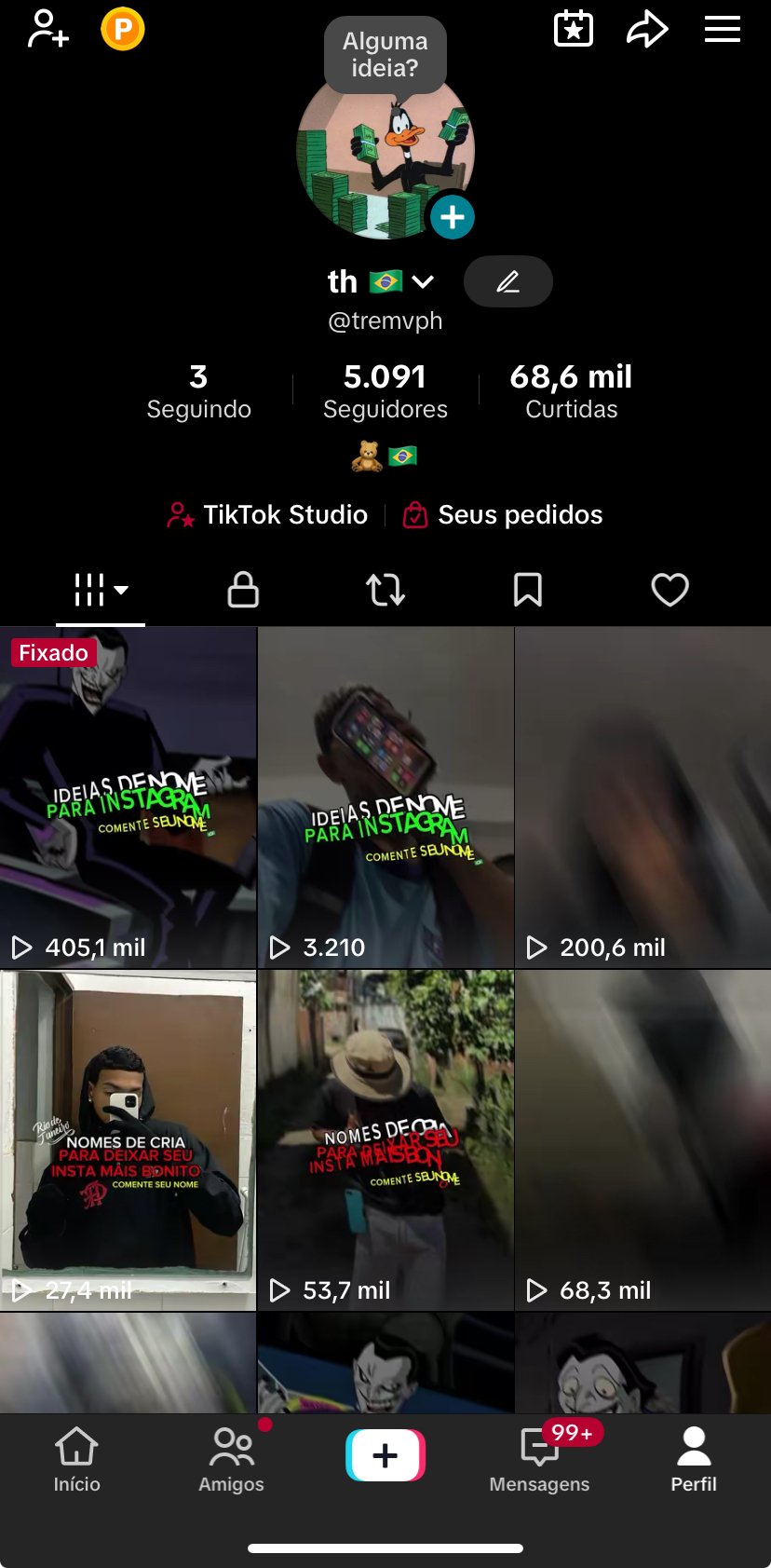Open the coin rewards icon

pyautogui.click(x=123, y=29)
